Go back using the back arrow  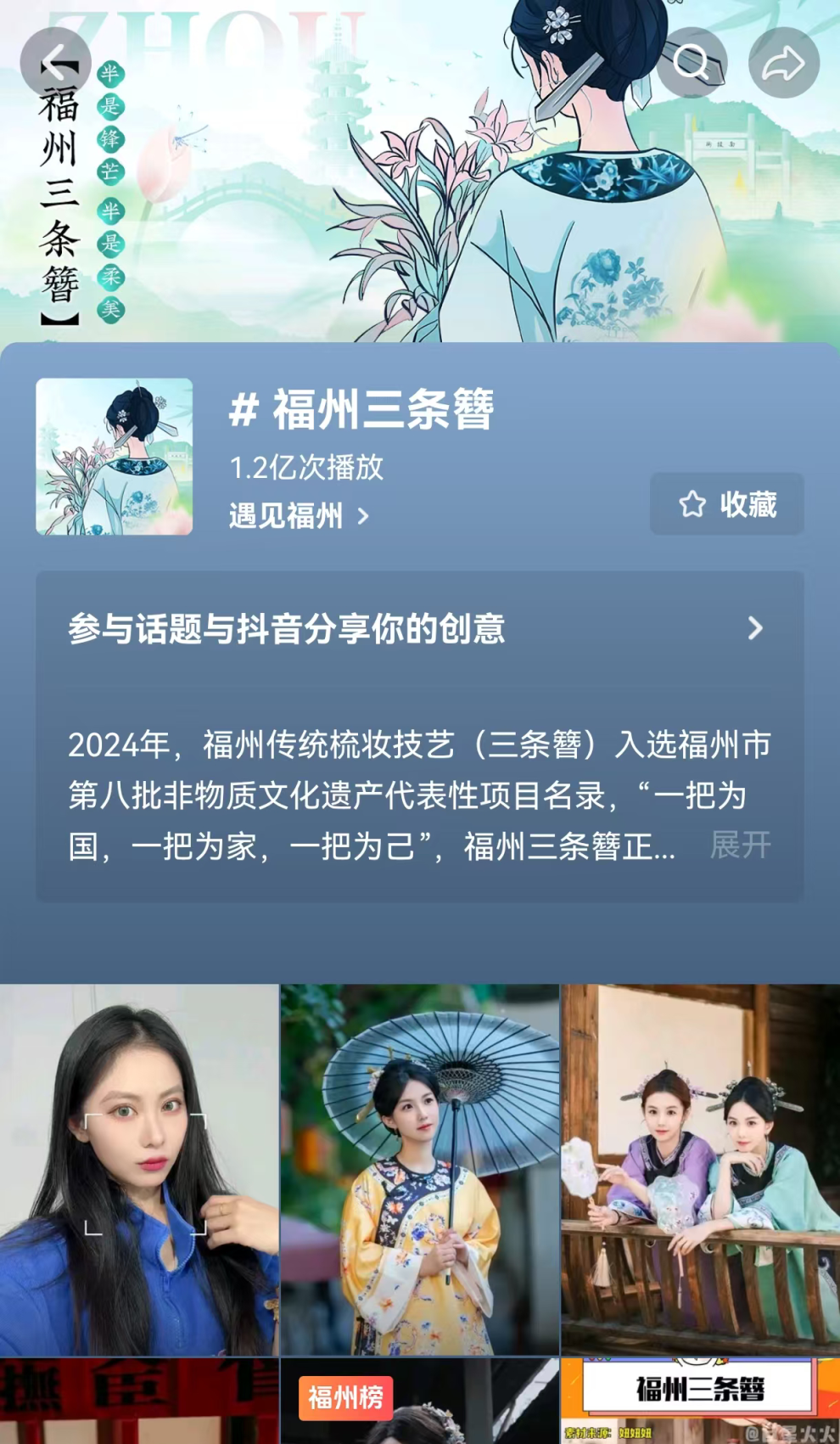[x=55, y=62]
